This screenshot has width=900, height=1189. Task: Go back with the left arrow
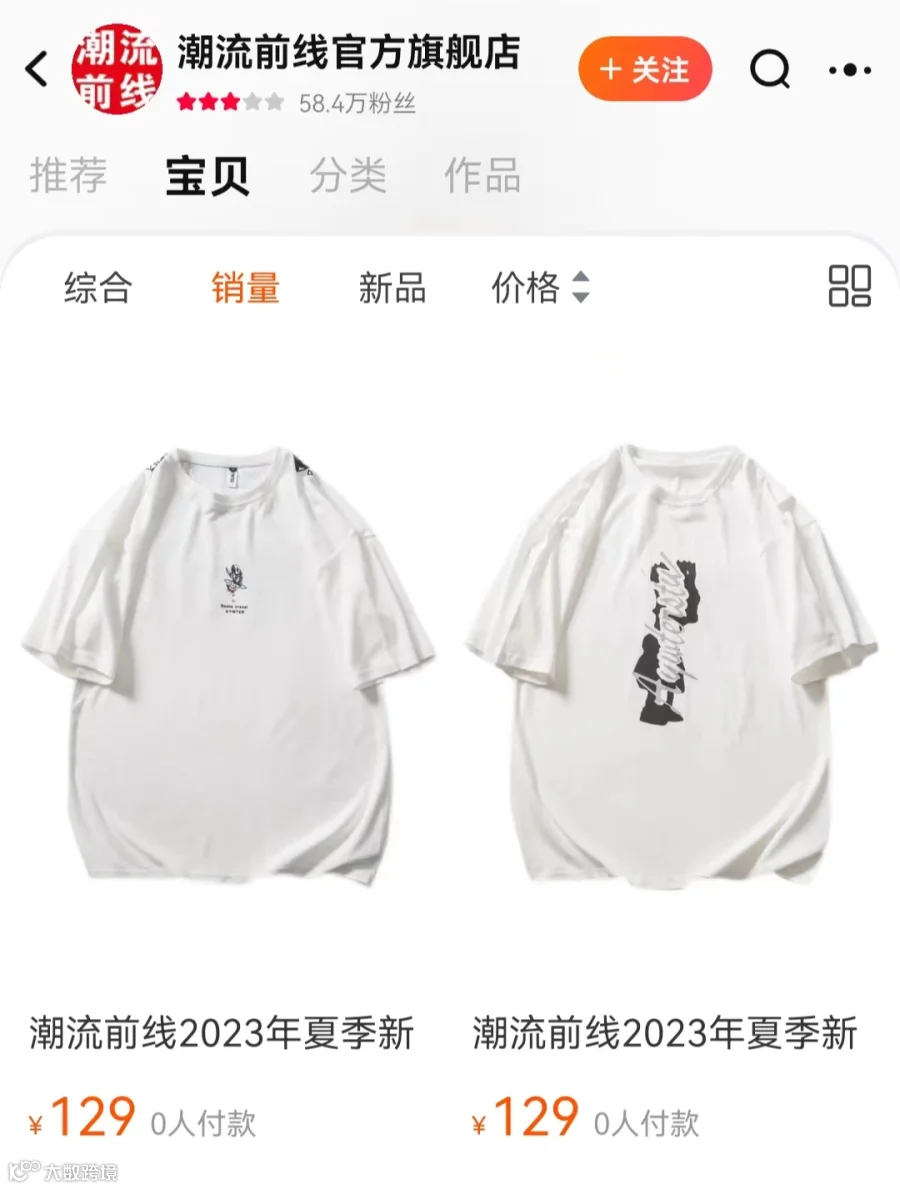[37, 70]
